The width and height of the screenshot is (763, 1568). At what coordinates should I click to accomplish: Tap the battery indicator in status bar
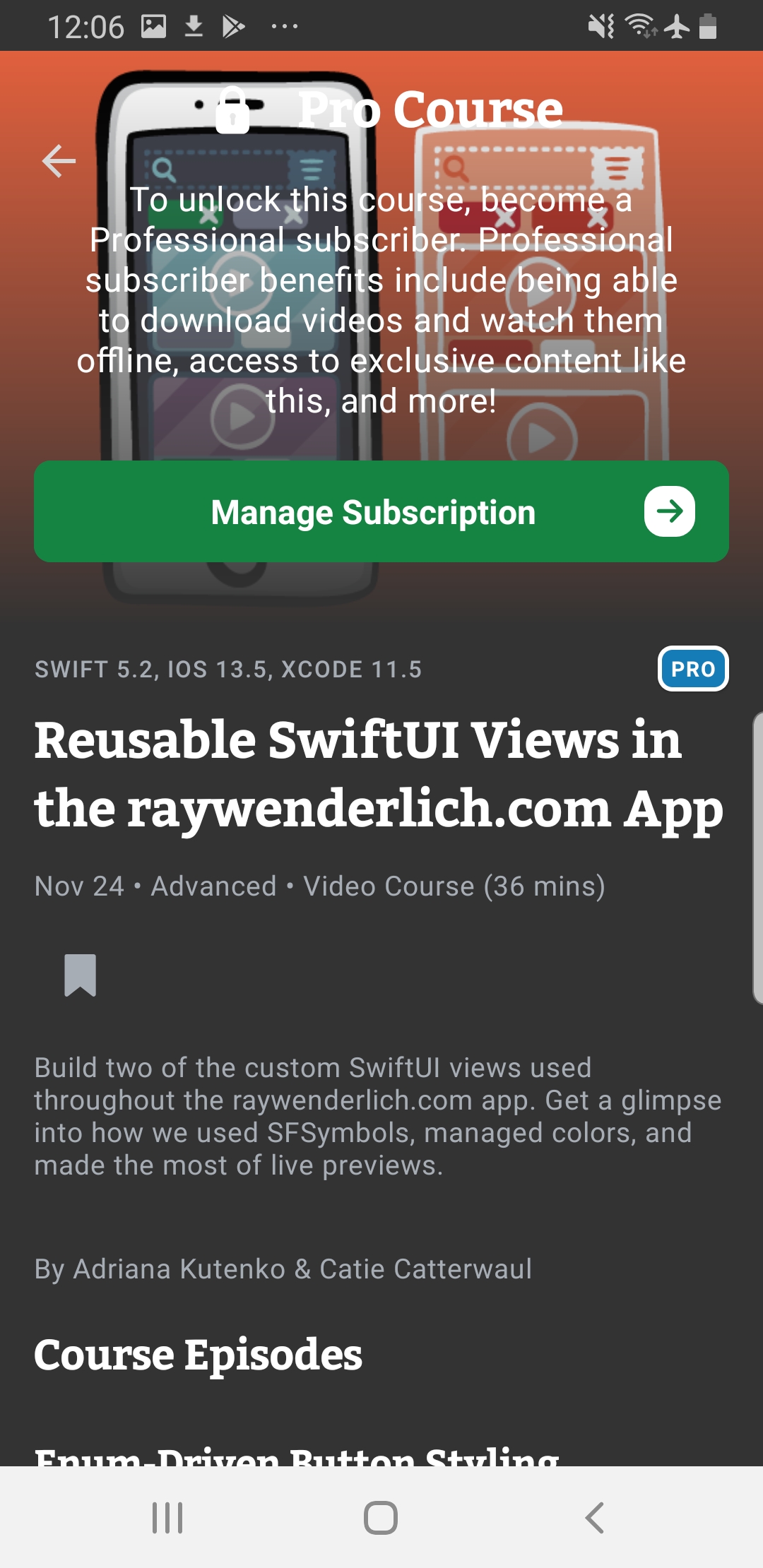(x=709, y=27)
